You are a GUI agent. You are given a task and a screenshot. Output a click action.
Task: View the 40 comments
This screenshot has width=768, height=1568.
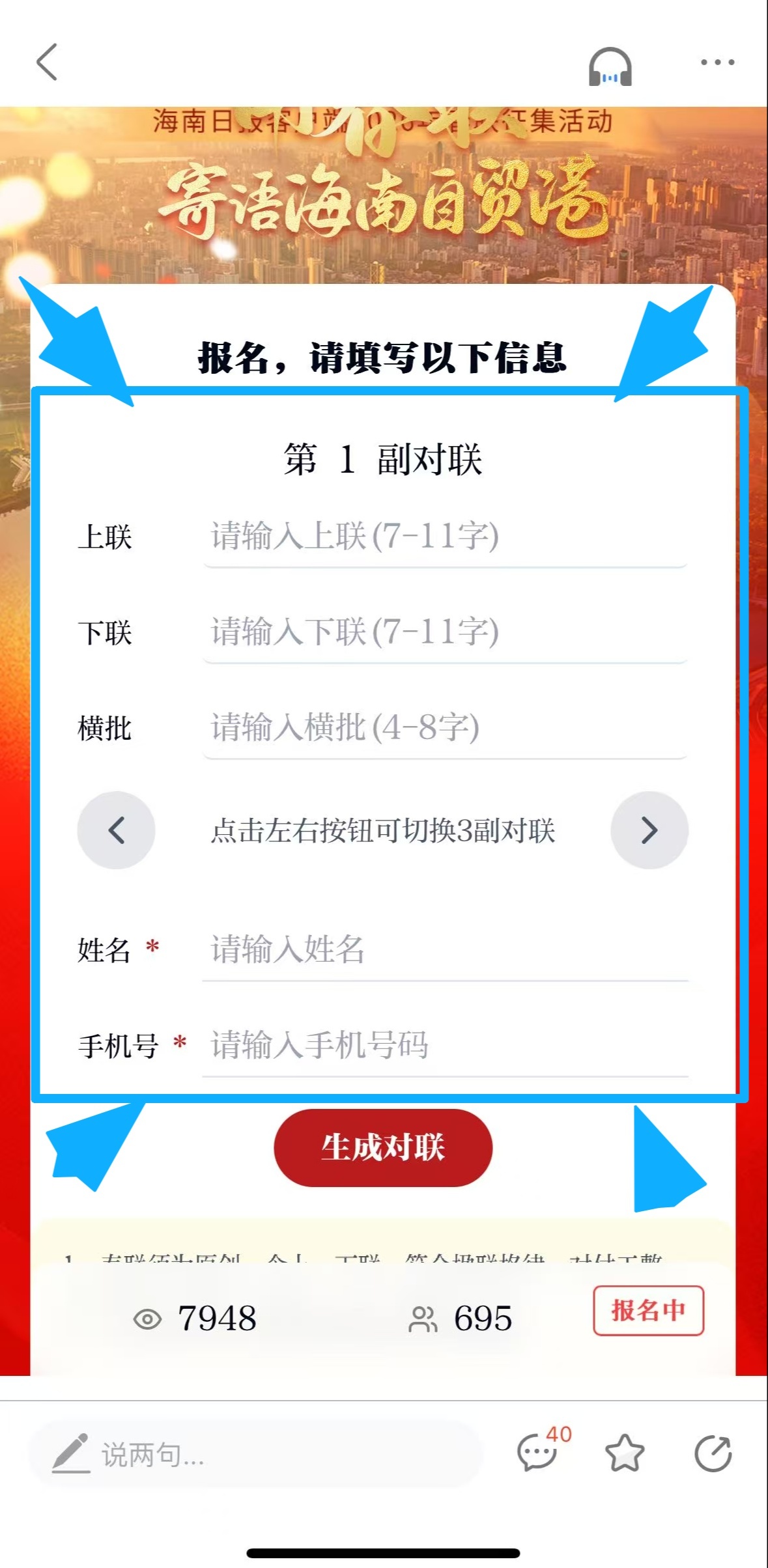click(539, 1452)
